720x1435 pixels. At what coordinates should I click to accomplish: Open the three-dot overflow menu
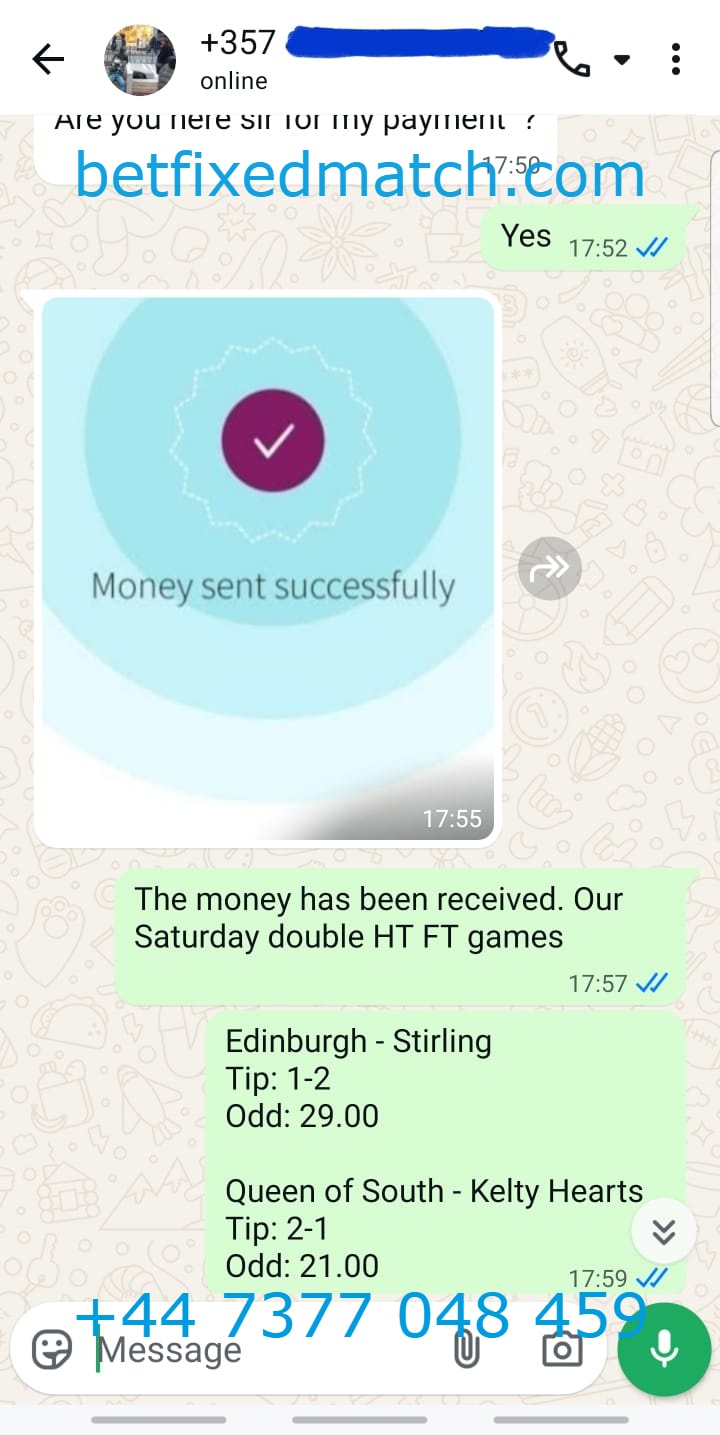[x=676, y=60]
